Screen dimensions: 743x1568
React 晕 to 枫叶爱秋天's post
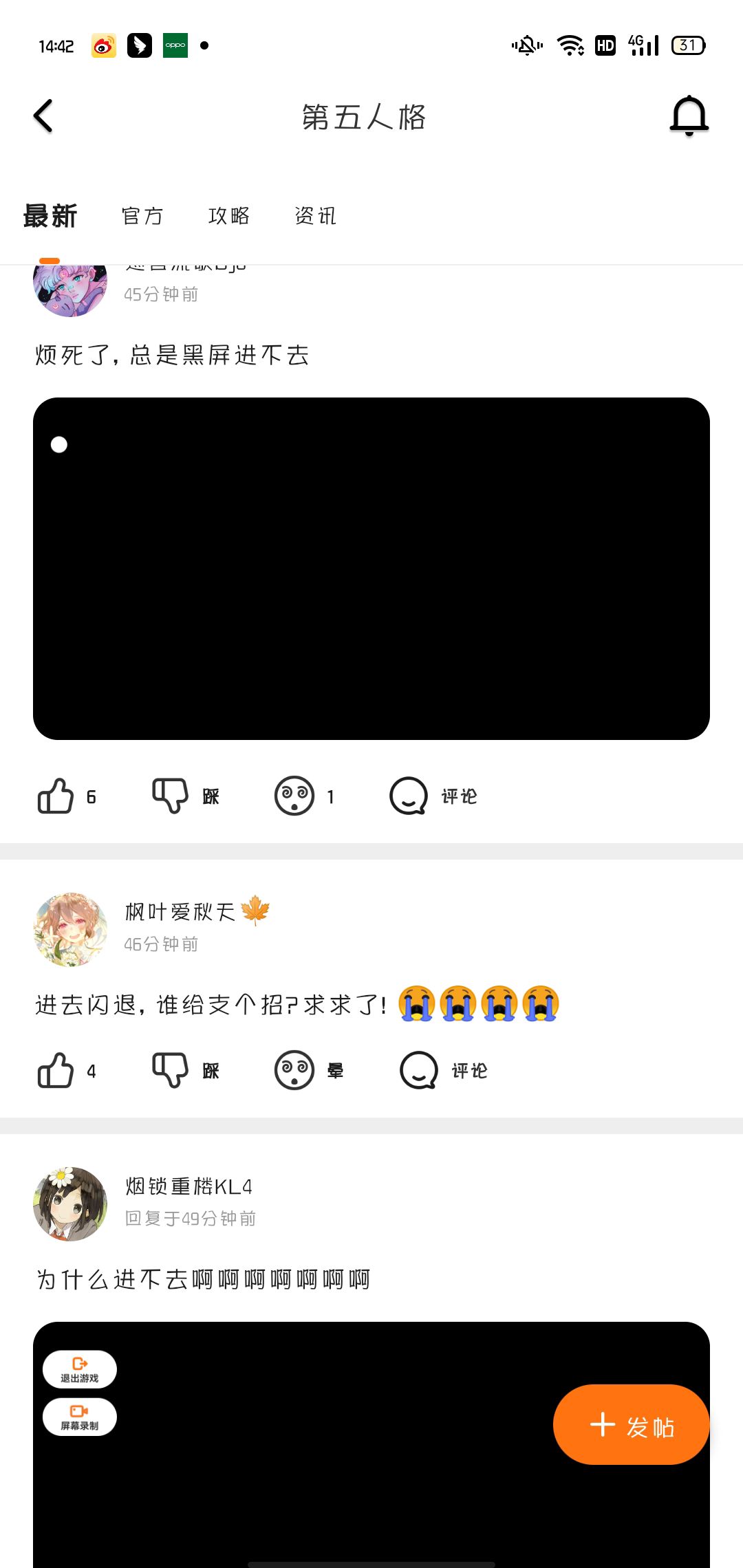(309, 1071)
